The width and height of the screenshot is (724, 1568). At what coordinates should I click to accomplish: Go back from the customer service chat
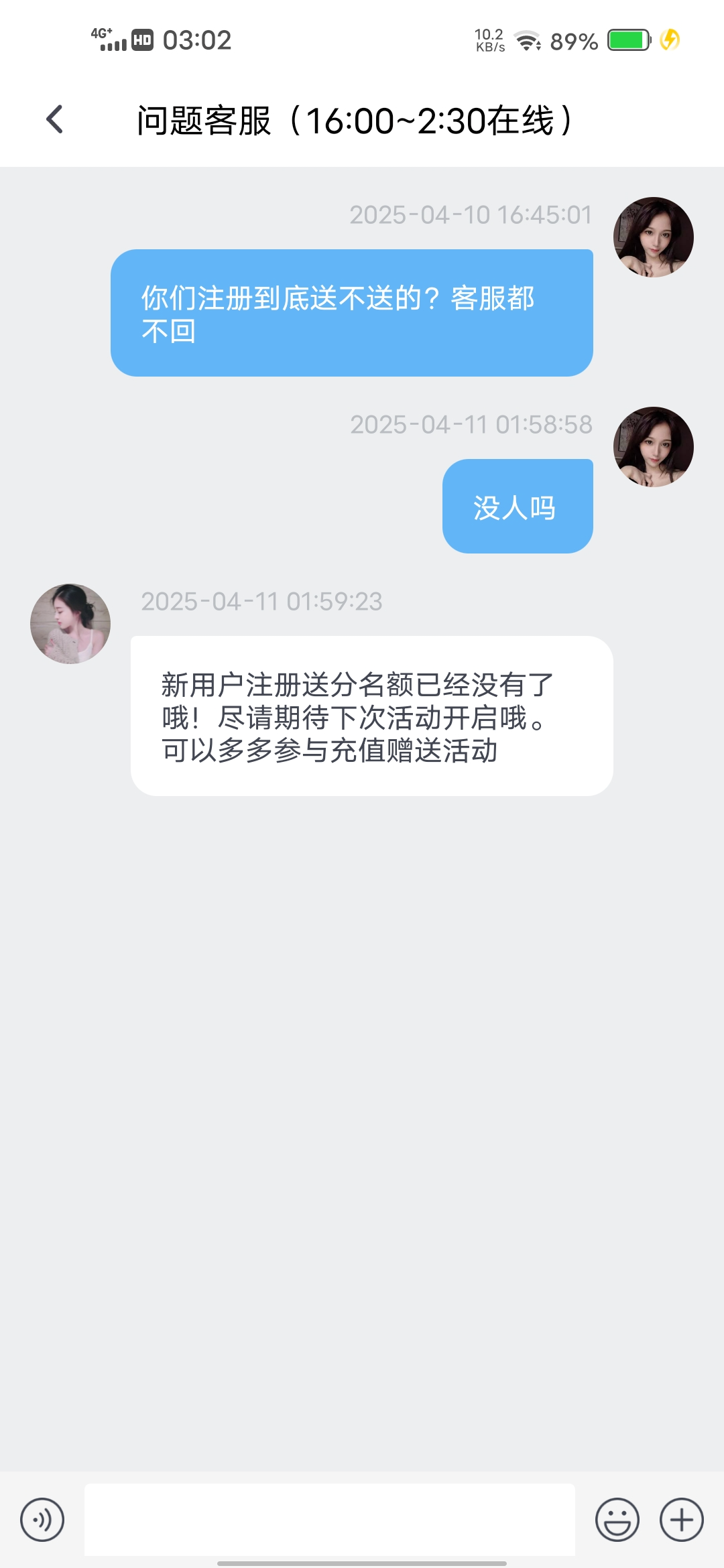click(x=55, y=120)
